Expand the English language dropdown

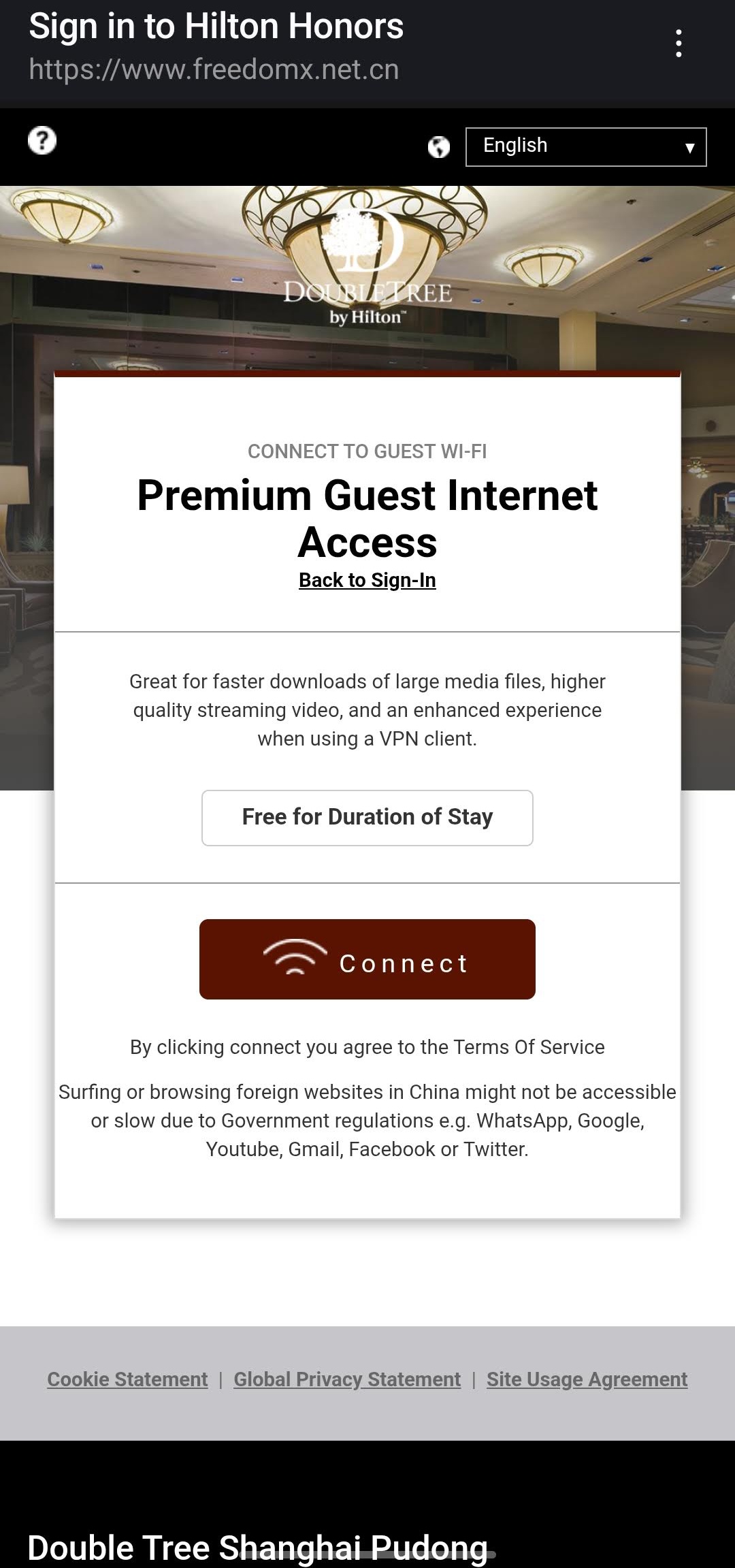585,146
